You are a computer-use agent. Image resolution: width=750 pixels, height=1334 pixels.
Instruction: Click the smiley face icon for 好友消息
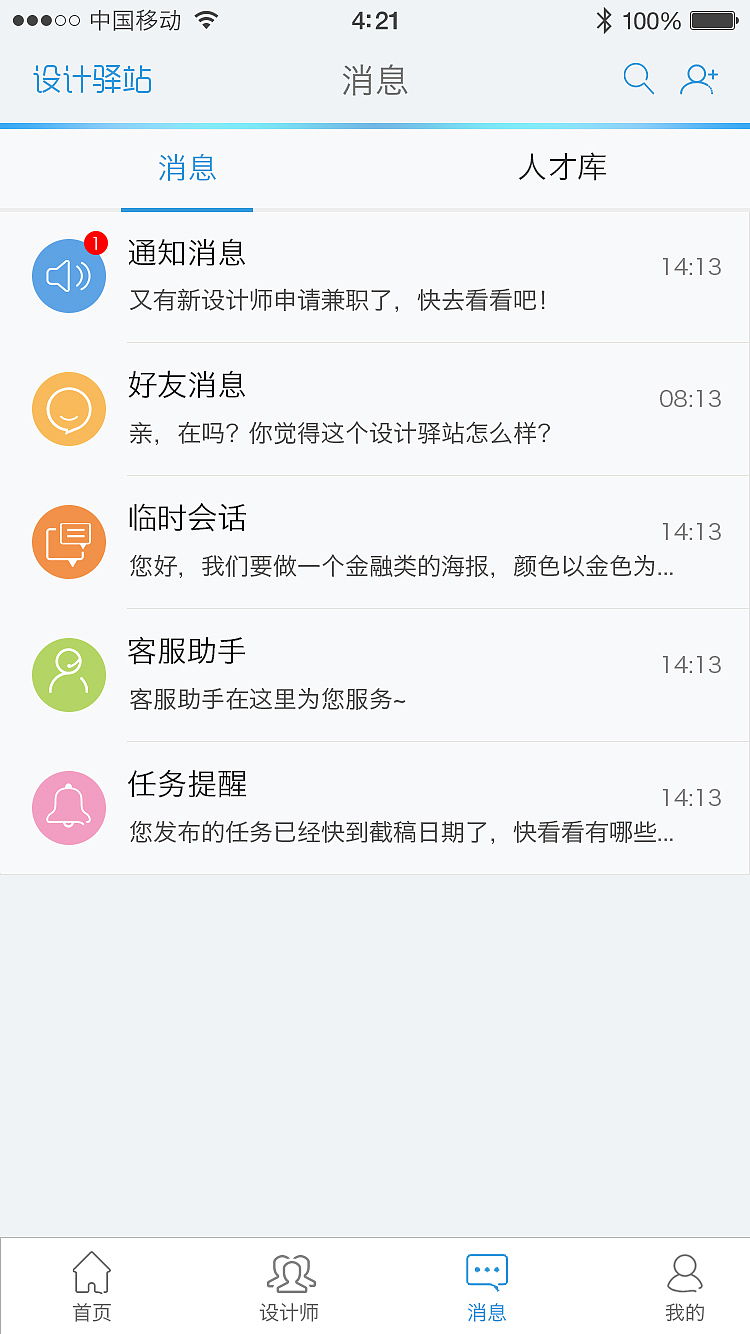(x=68, y=408)
